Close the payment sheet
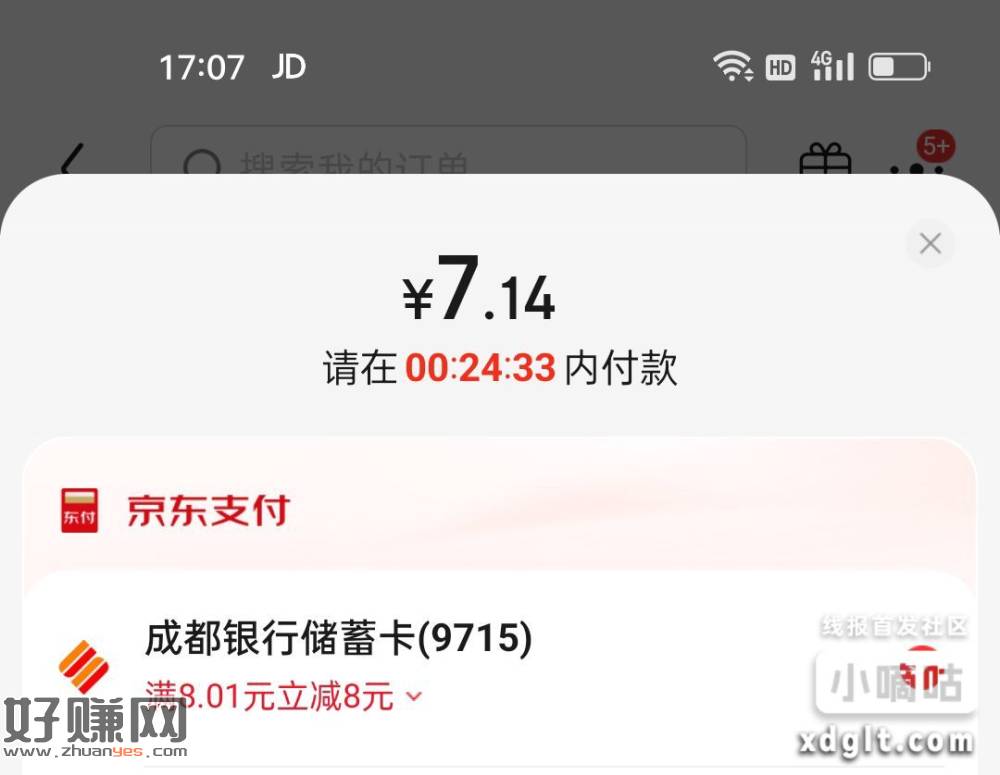This screenshot has height=775, width=1000. pos(930,243)
